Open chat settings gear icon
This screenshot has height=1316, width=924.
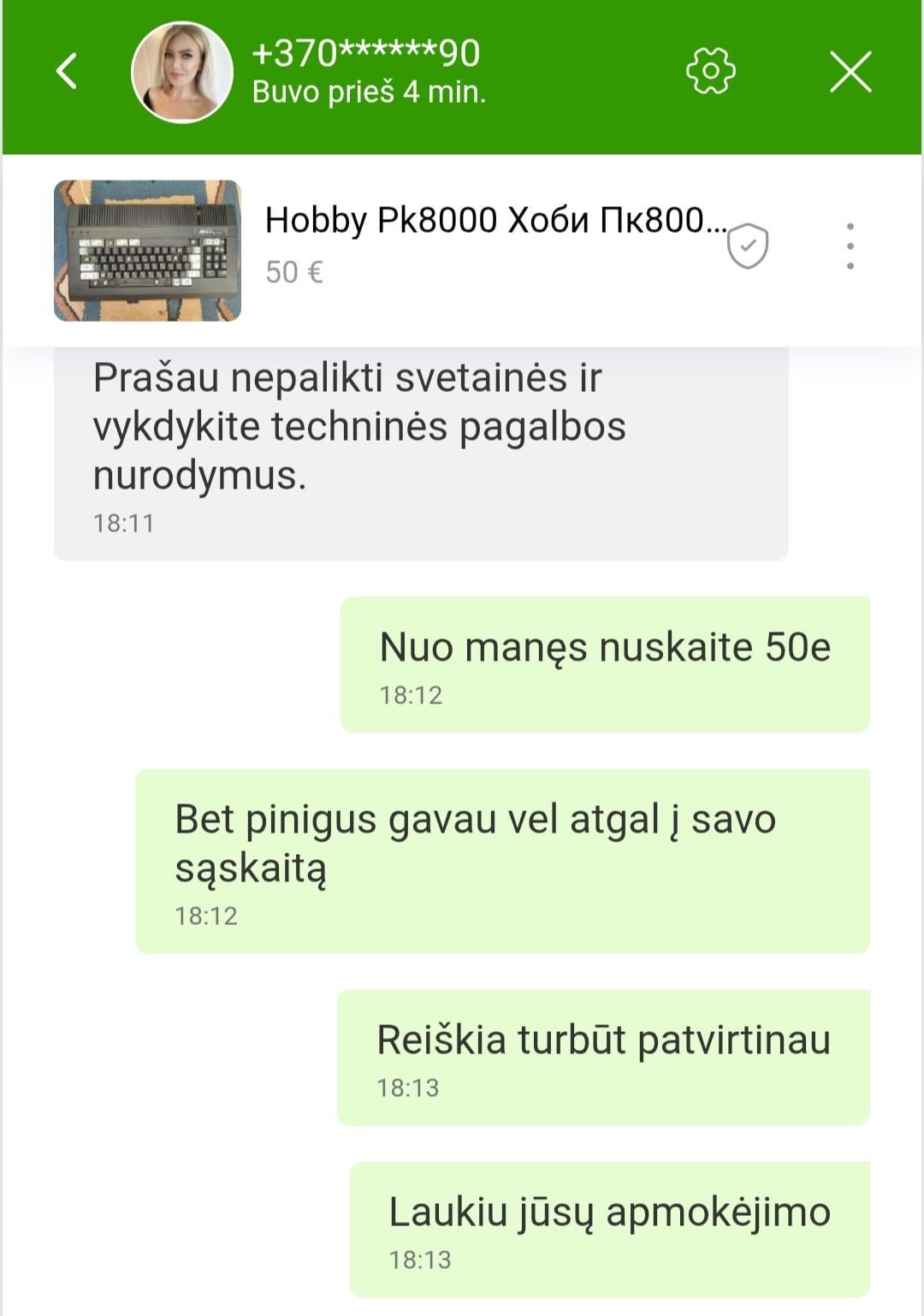pos(710,71)
